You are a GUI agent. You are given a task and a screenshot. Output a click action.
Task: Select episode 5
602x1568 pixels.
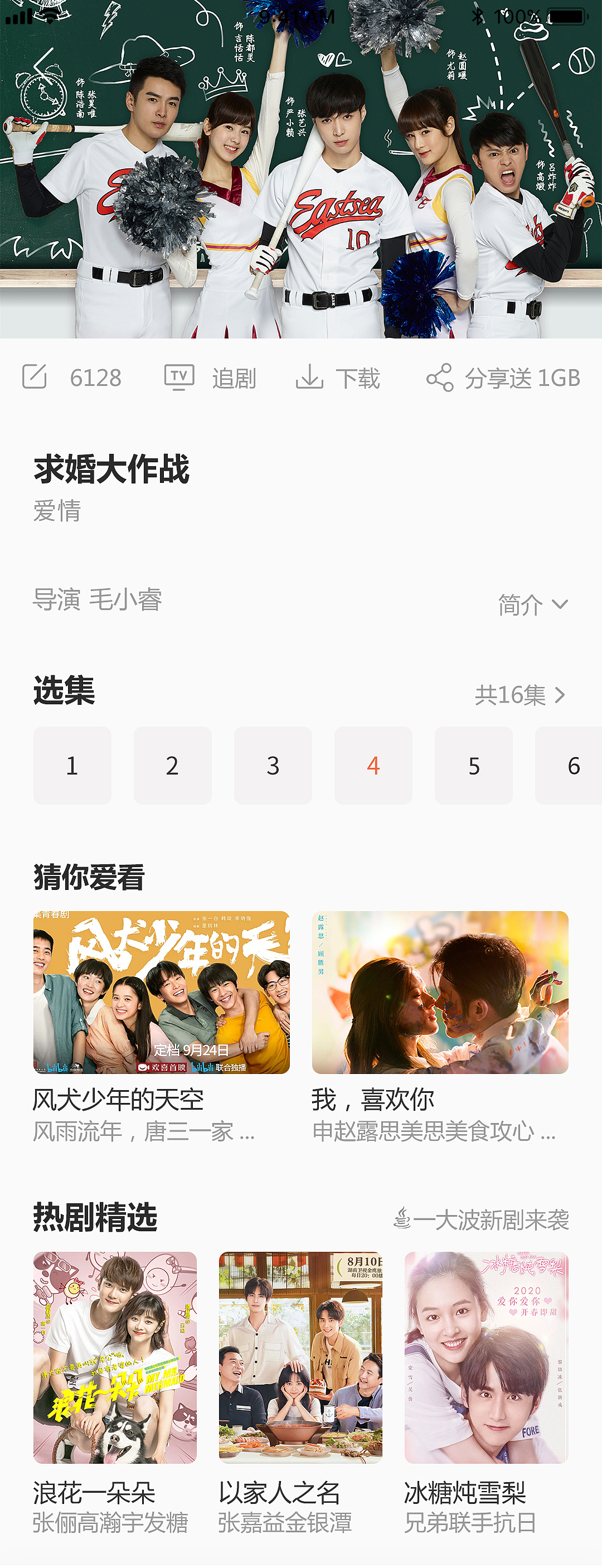[x=474, y=766]
